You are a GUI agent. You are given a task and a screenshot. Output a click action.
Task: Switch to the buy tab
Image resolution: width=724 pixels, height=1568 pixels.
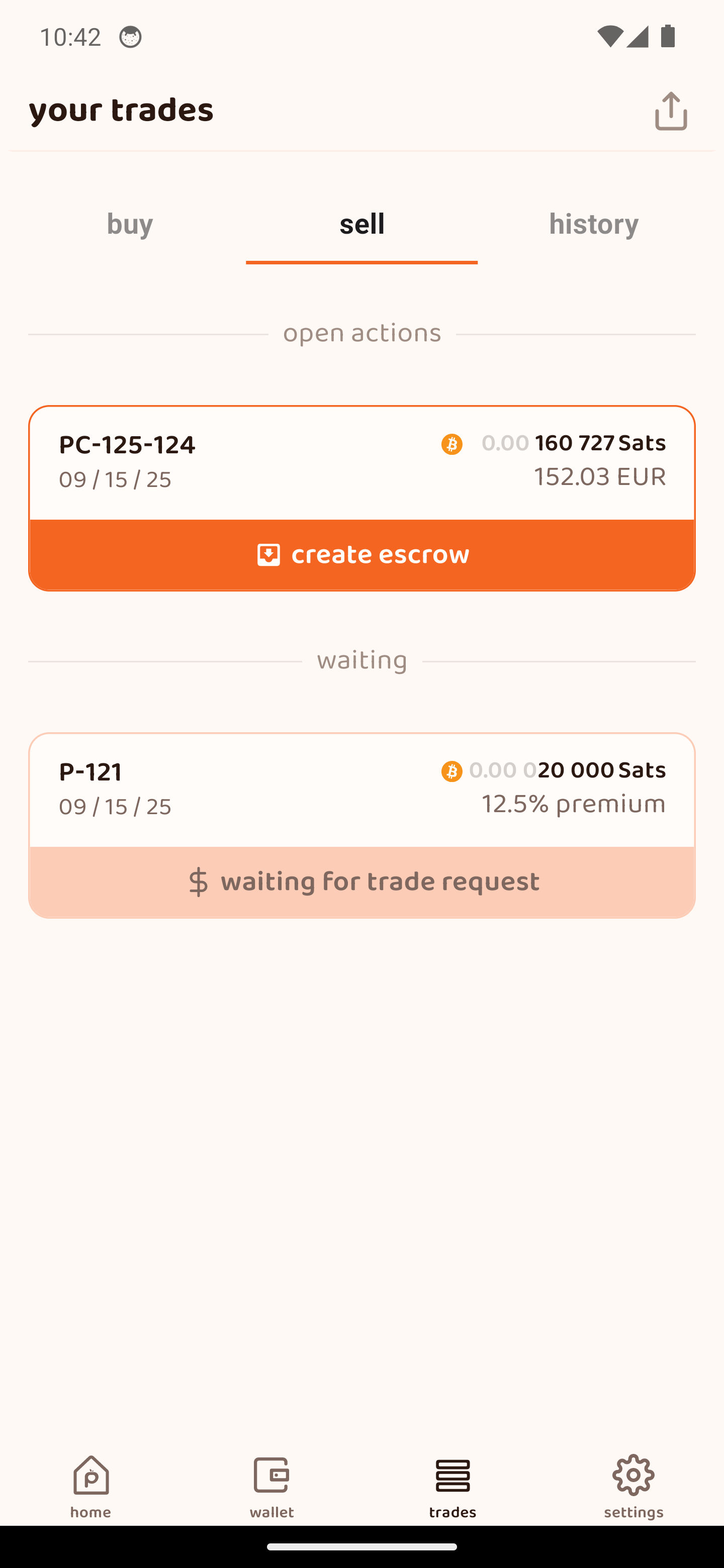(130, 224)
